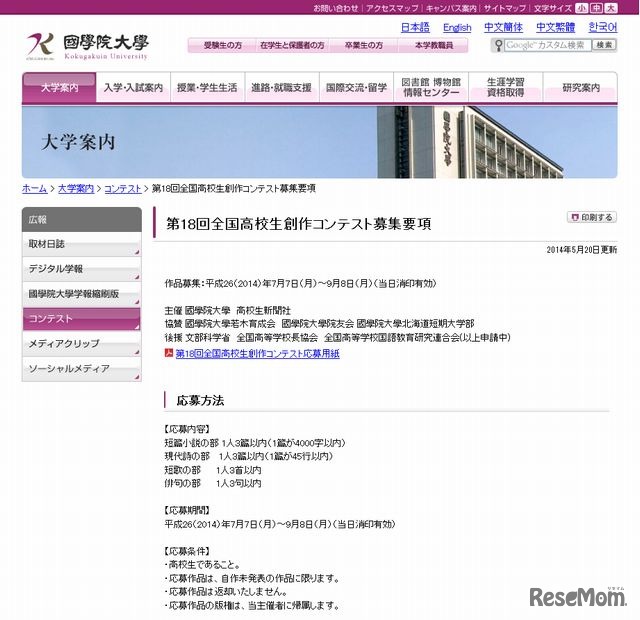Image resolution: width=640 pixels, height=620 pixels.
Task: Switch language to English
Action: pyautogui.click(x=457, y=28)
